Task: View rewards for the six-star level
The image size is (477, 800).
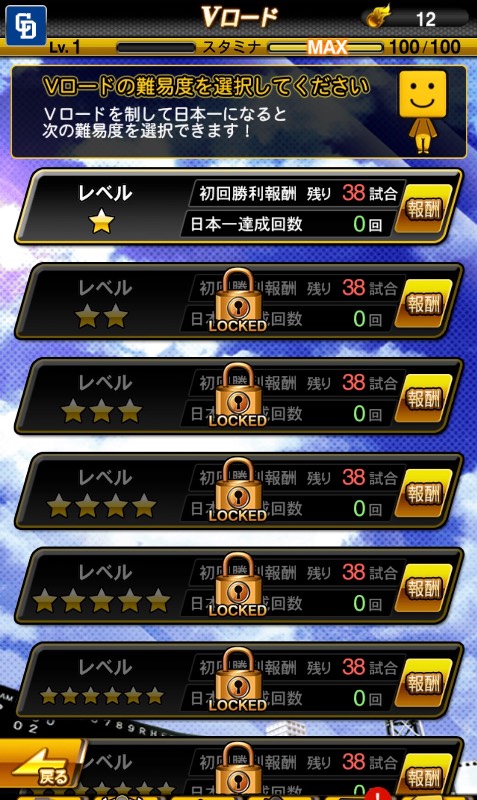Action: click(423, 684)
